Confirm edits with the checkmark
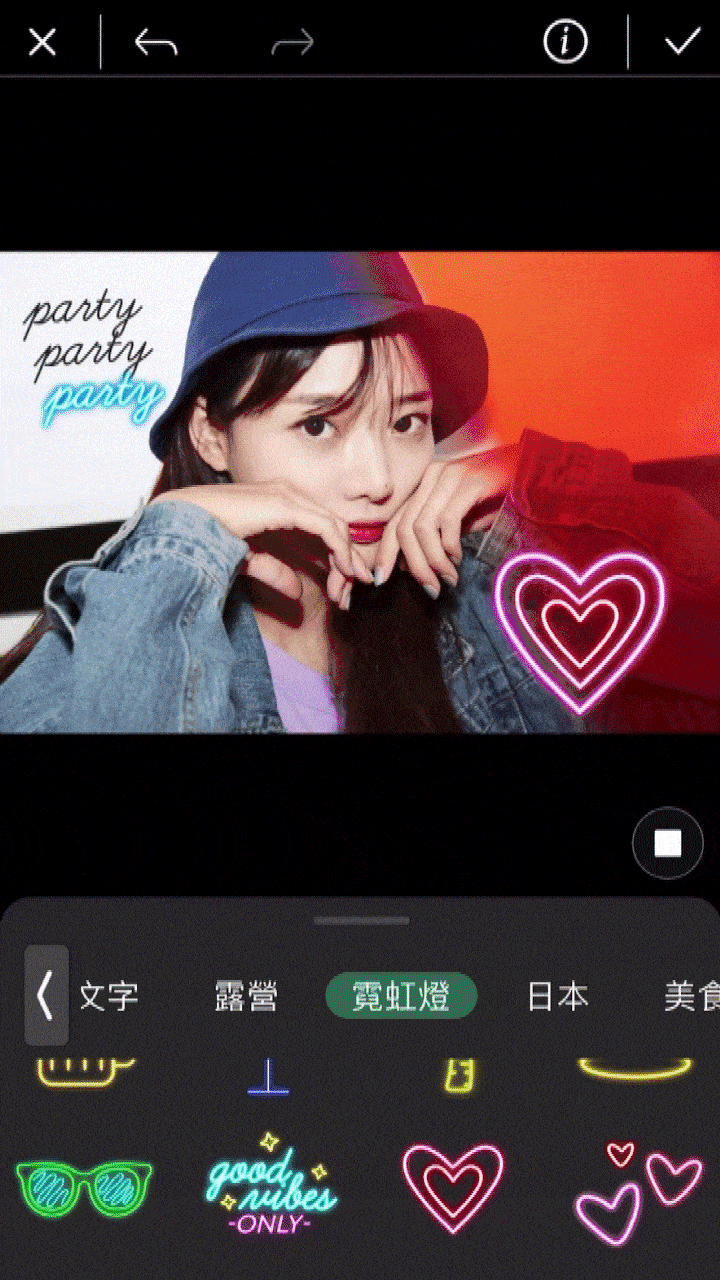The width and height of the screenshot is (720, 1280). tap(683, 42)
